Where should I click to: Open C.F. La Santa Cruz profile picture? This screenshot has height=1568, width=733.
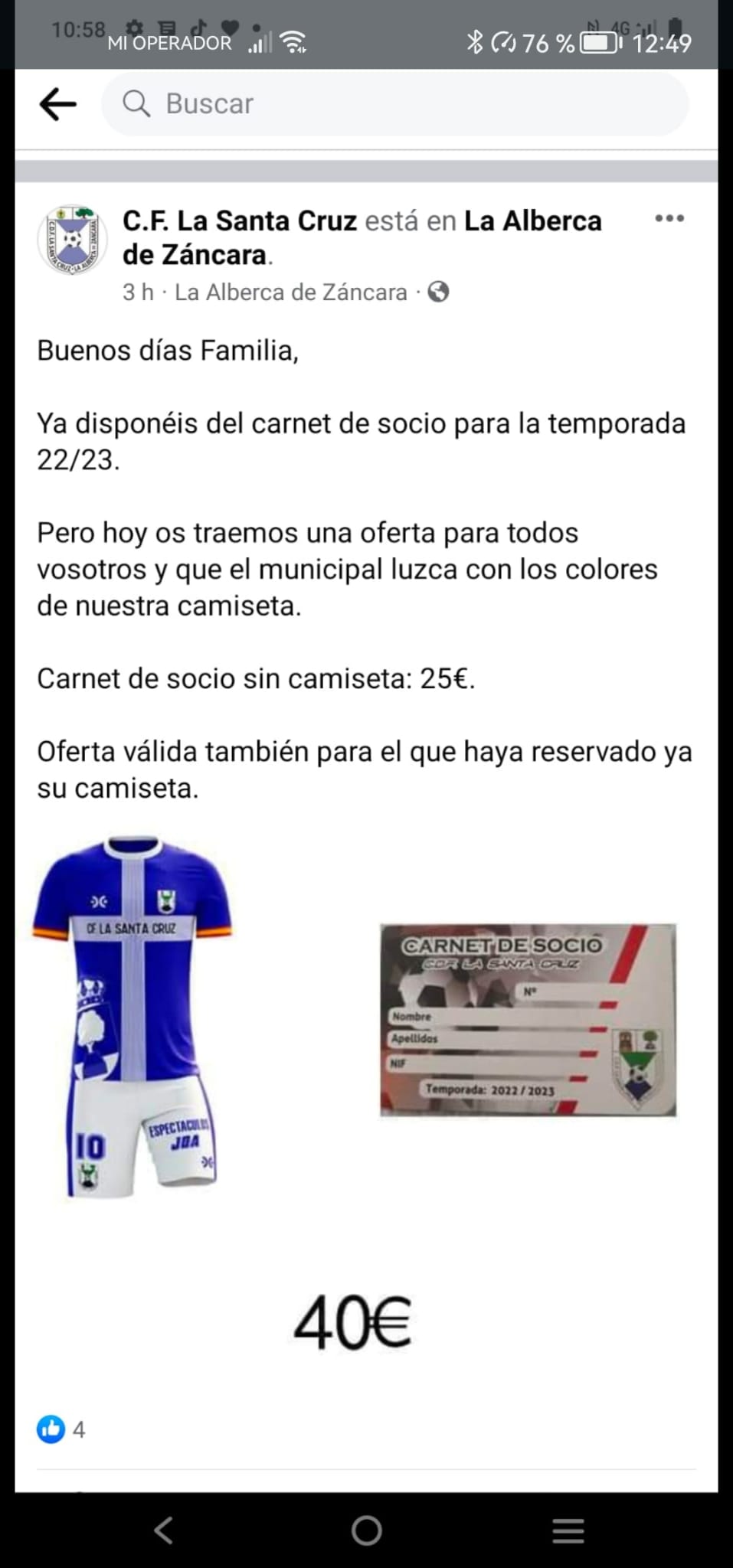(x=72, y=240)
